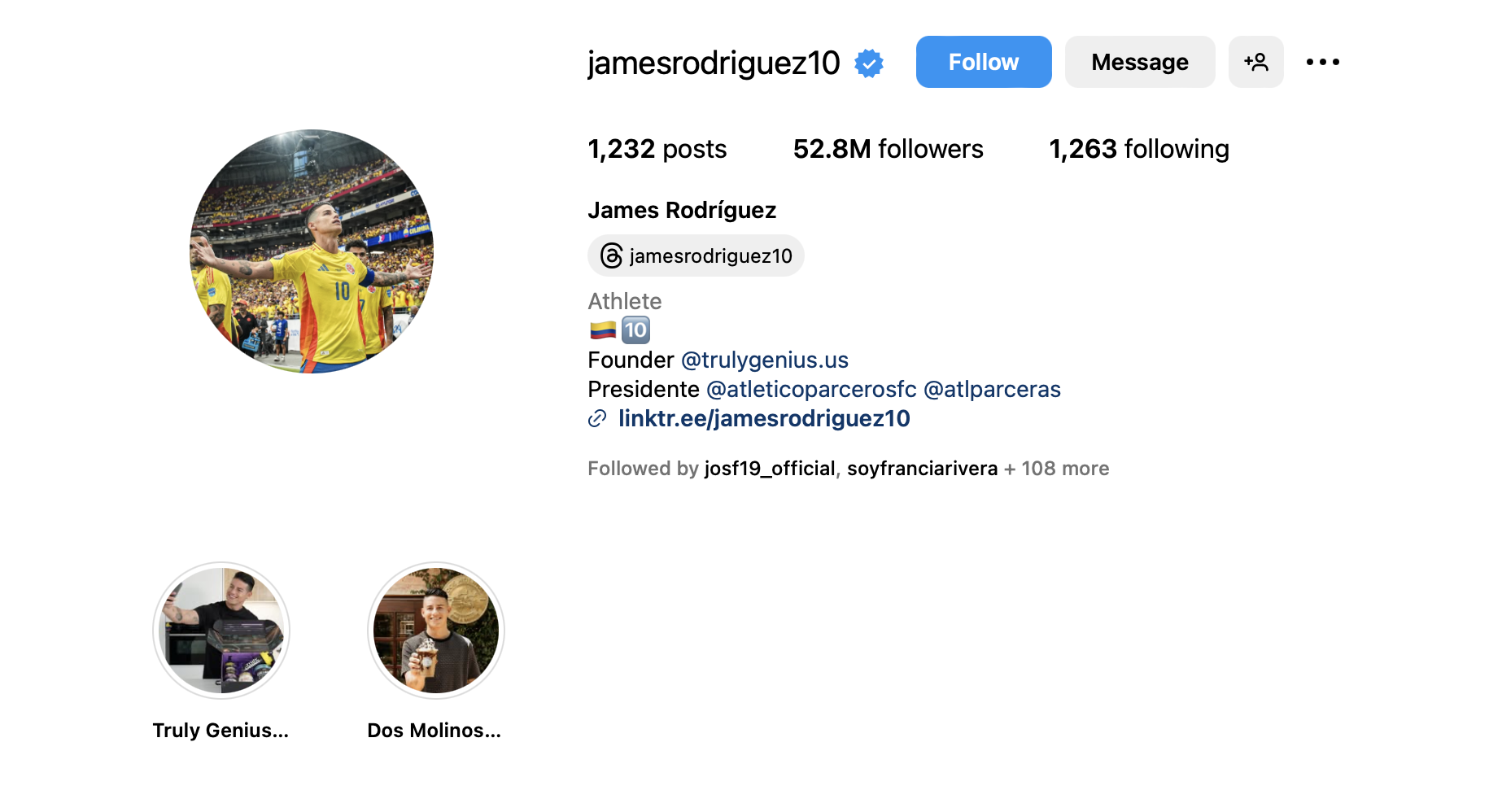Open the linktr.ee/jamesrodriguez10 link
1502x812 pixels.
coord(763,418)
